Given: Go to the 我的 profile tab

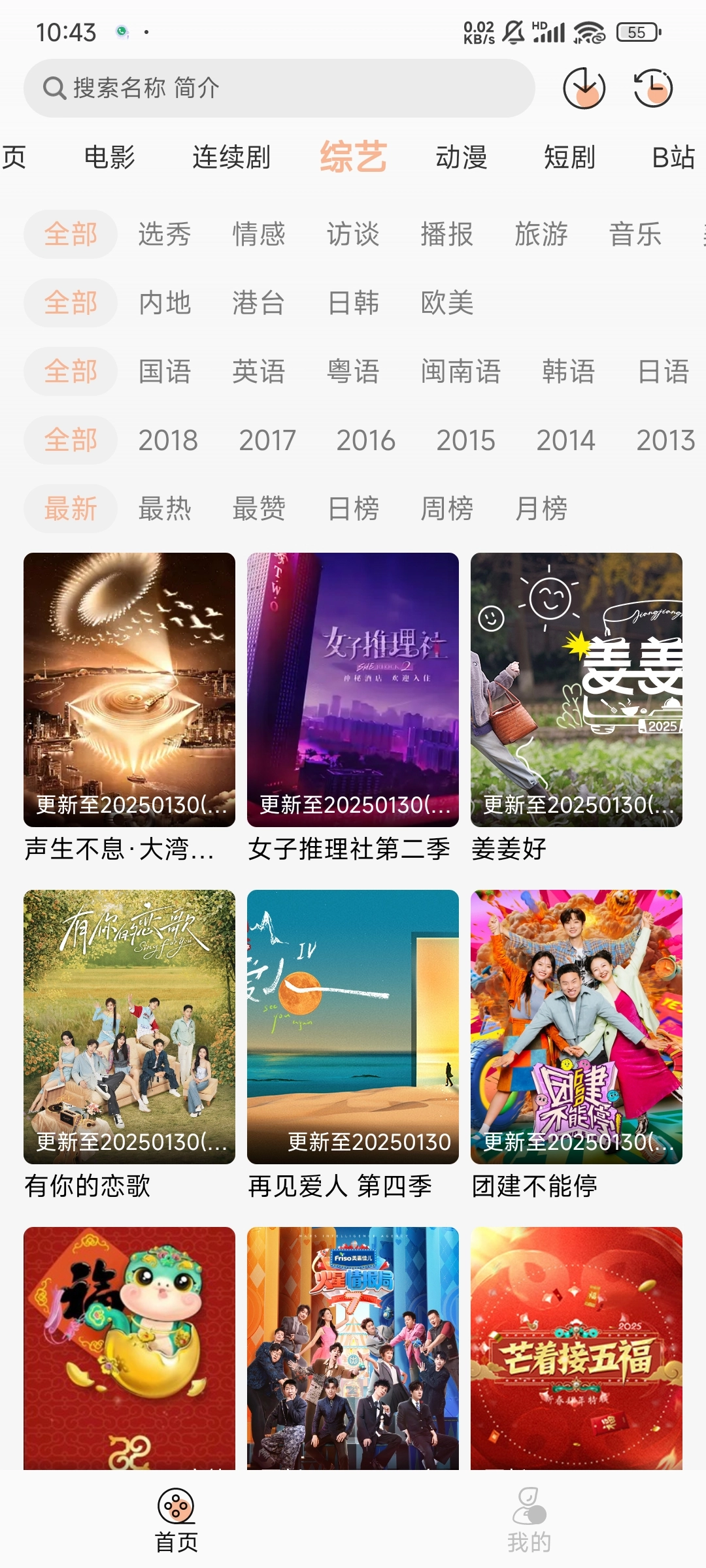Looking at the screenshot, I should point(529,1520).
